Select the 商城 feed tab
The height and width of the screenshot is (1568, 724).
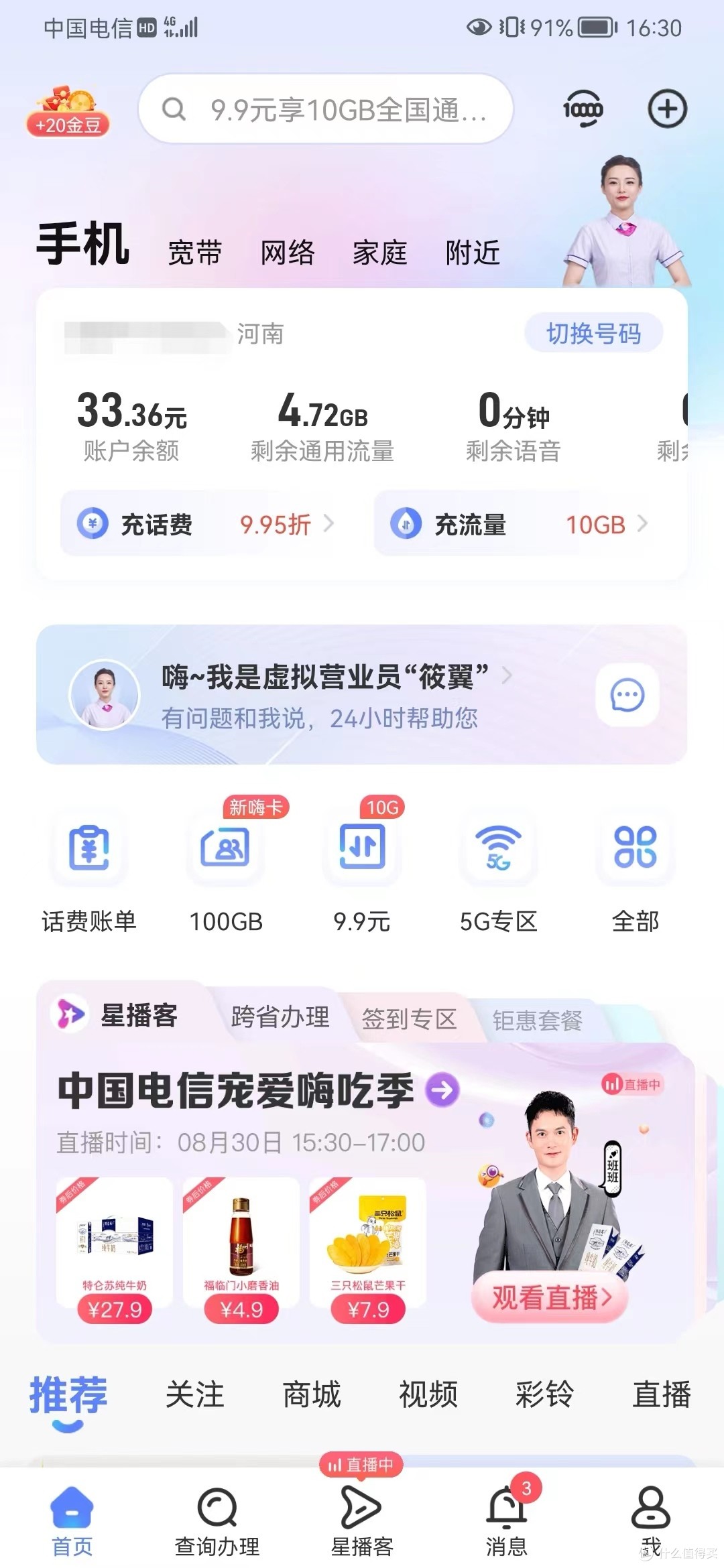click(x=311, y=1394)
